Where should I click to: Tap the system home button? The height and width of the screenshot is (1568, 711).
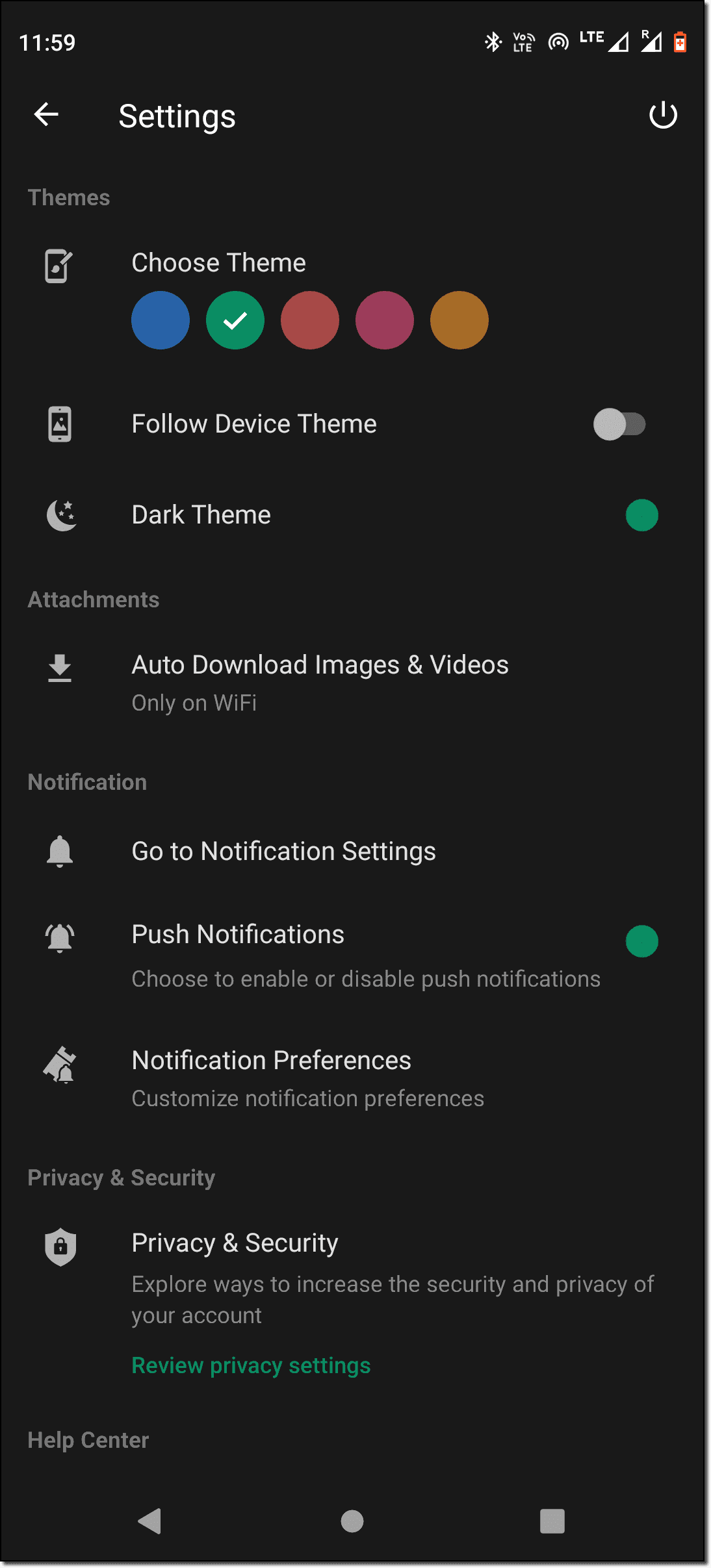352,1521
